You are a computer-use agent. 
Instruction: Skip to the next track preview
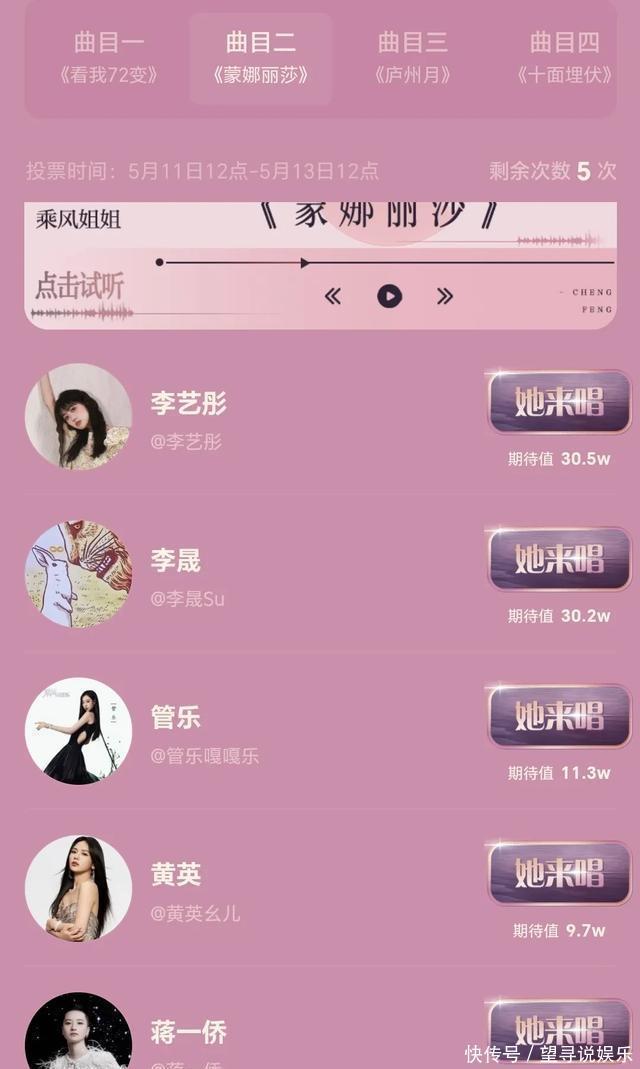pos(445,296)
